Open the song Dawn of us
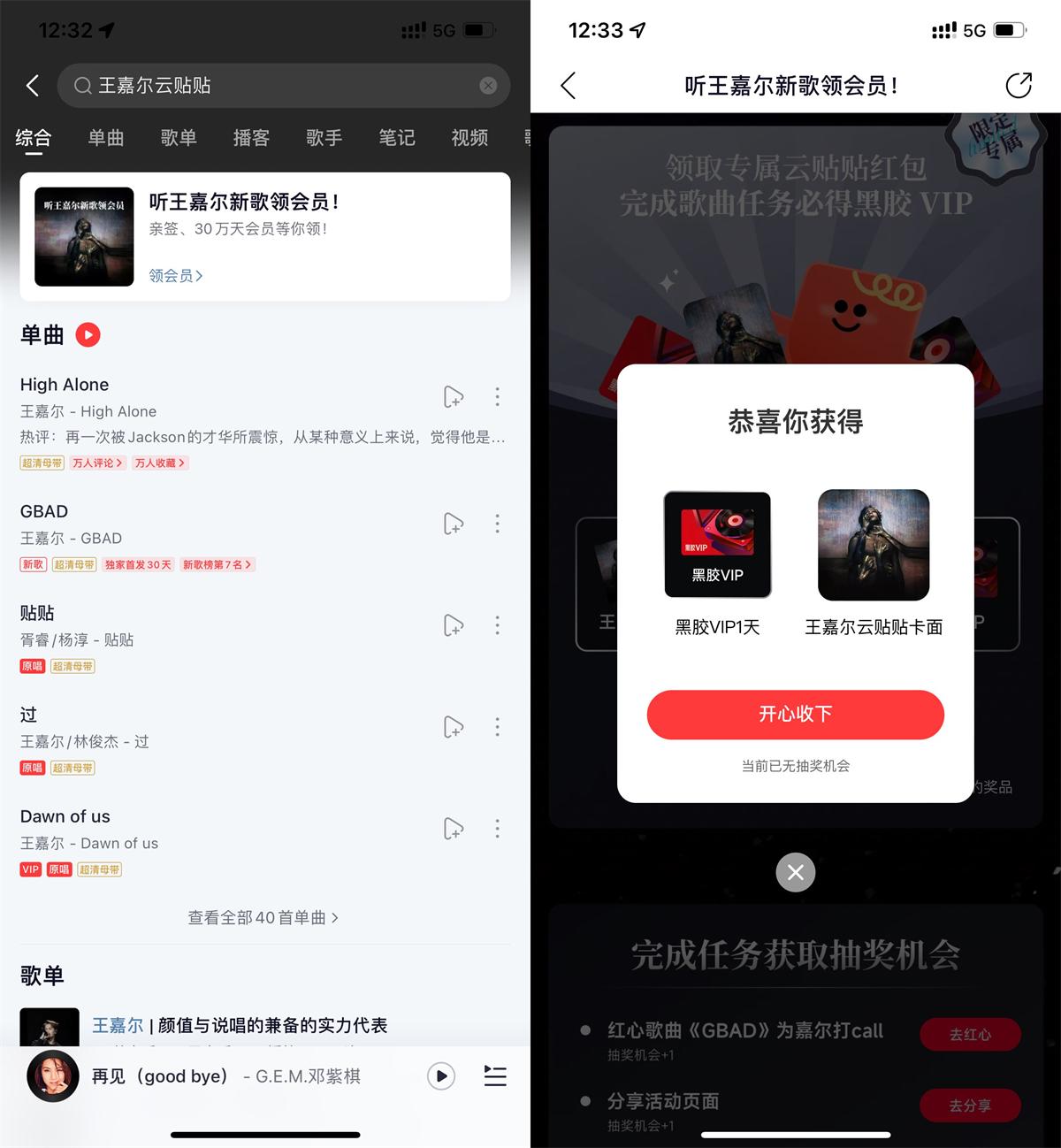The image size is (1061, 1148). 65,816
